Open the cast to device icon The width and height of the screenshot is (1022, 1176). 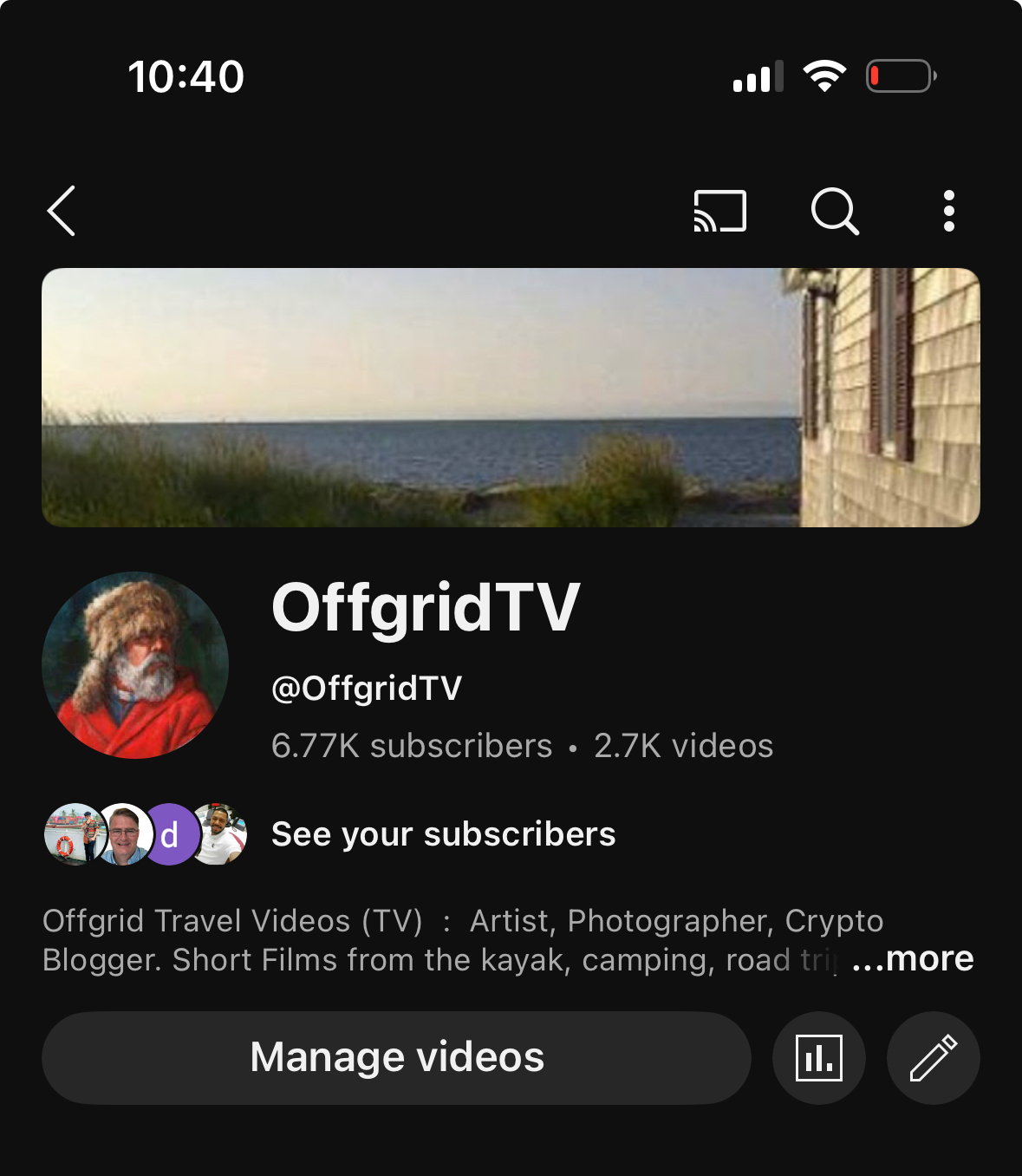coord(719,211)
